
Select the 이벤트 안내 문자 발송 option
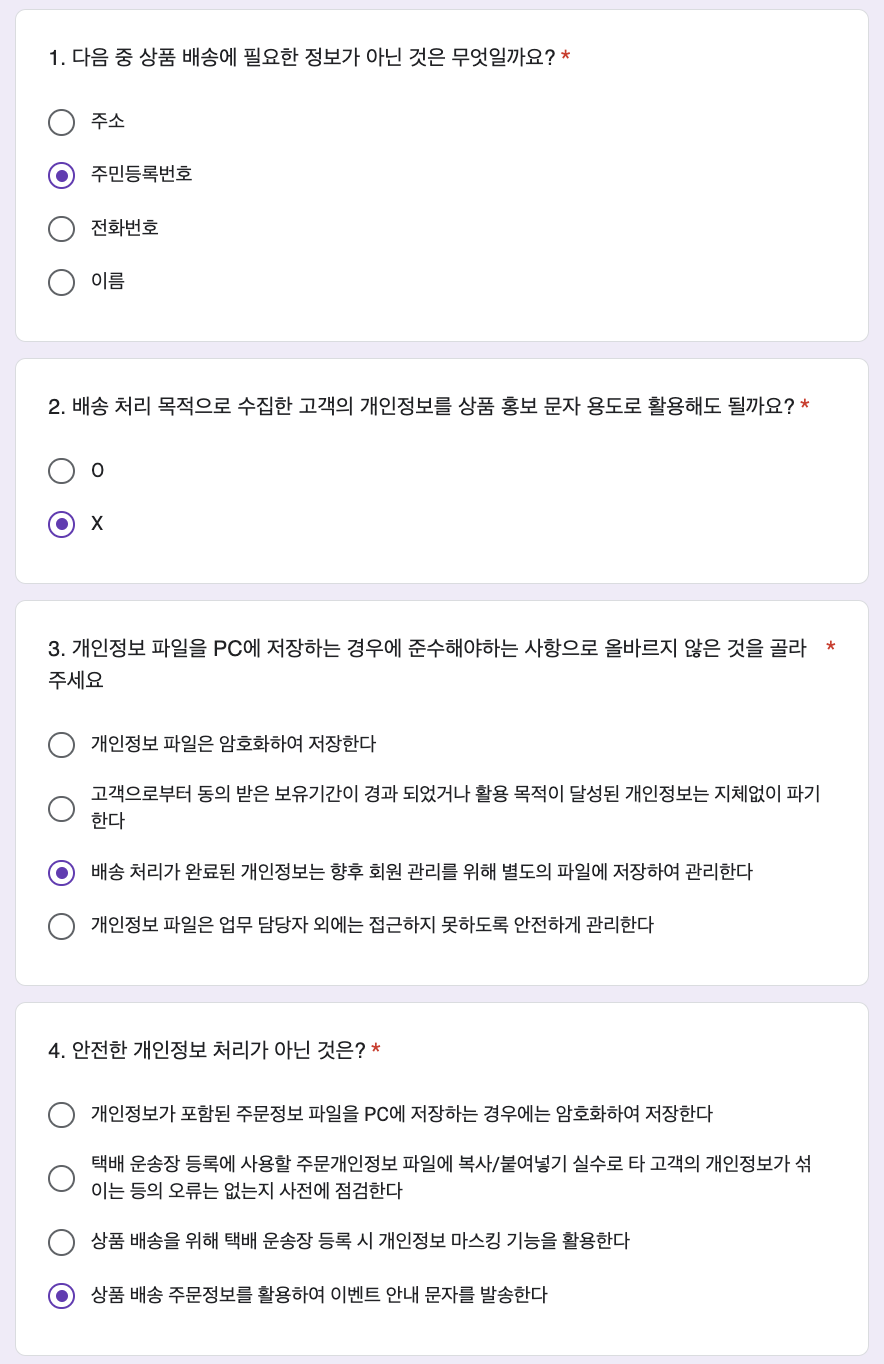(x=61, y=1296)
